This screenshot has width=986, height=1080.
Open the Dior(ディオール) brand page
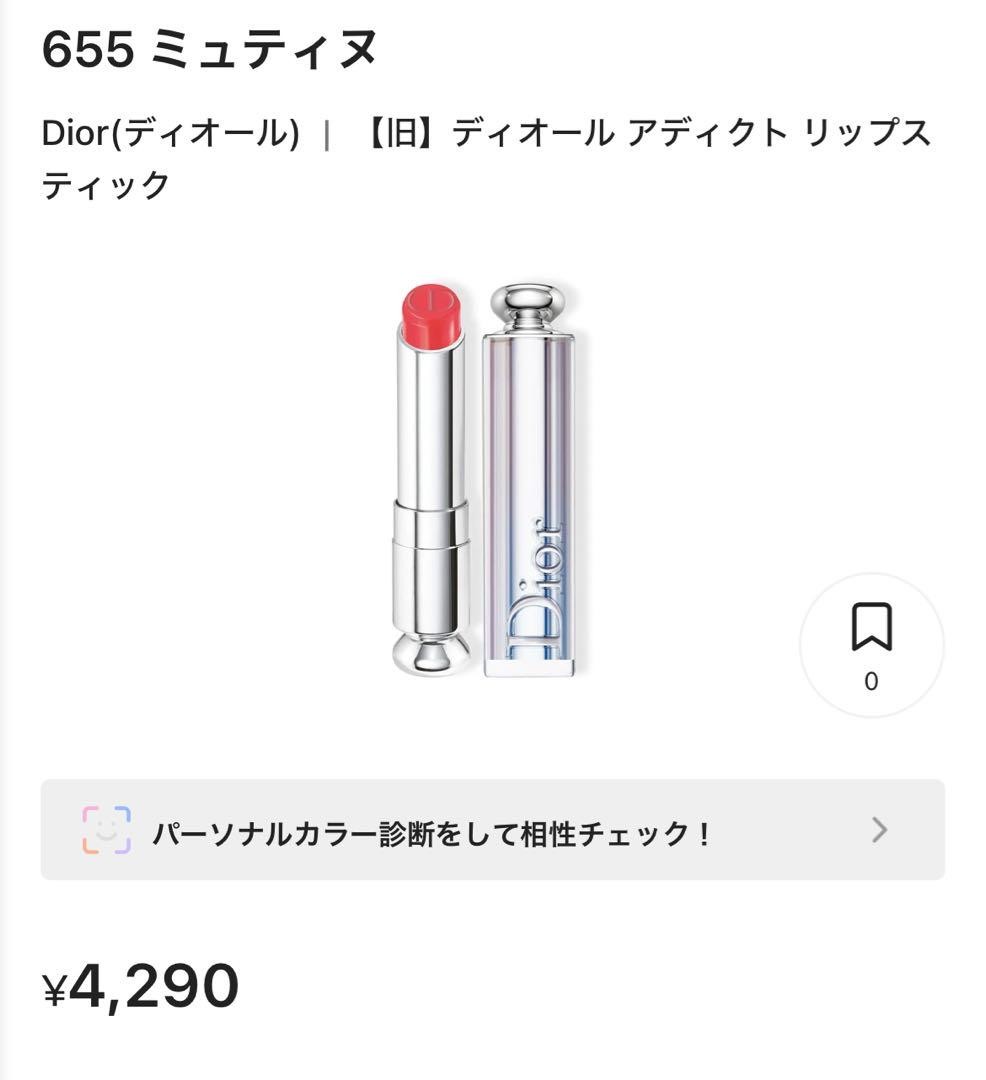(170, 134)
